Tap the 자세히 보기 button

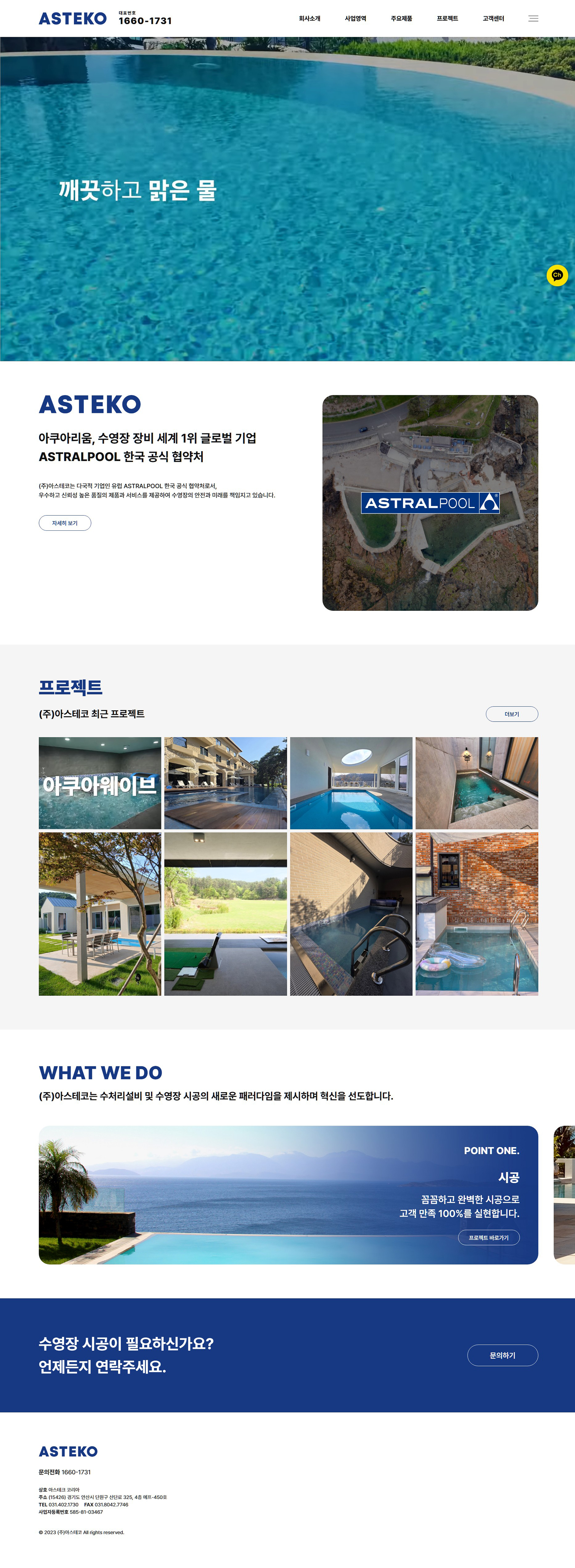pyautogui.click(x=65, y=523)
